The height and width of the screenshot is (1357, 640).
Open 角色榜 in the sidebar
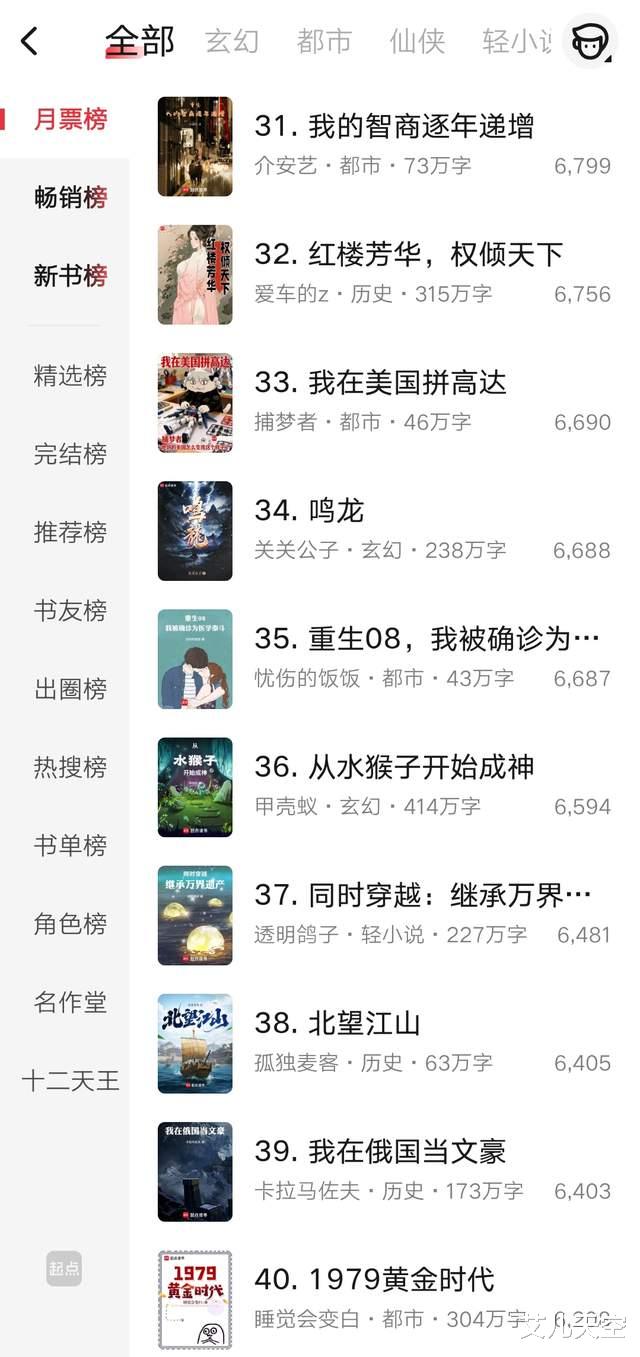(x=70, y=924)
